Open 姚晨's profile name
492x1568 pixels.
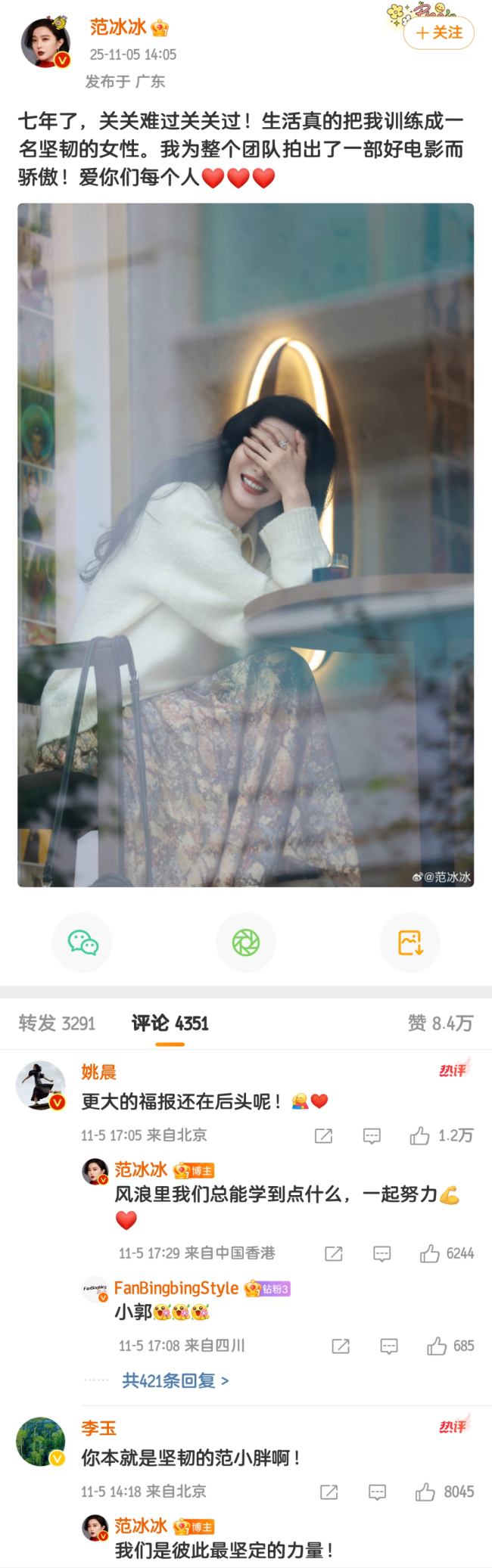click(x=98, y=1072)
